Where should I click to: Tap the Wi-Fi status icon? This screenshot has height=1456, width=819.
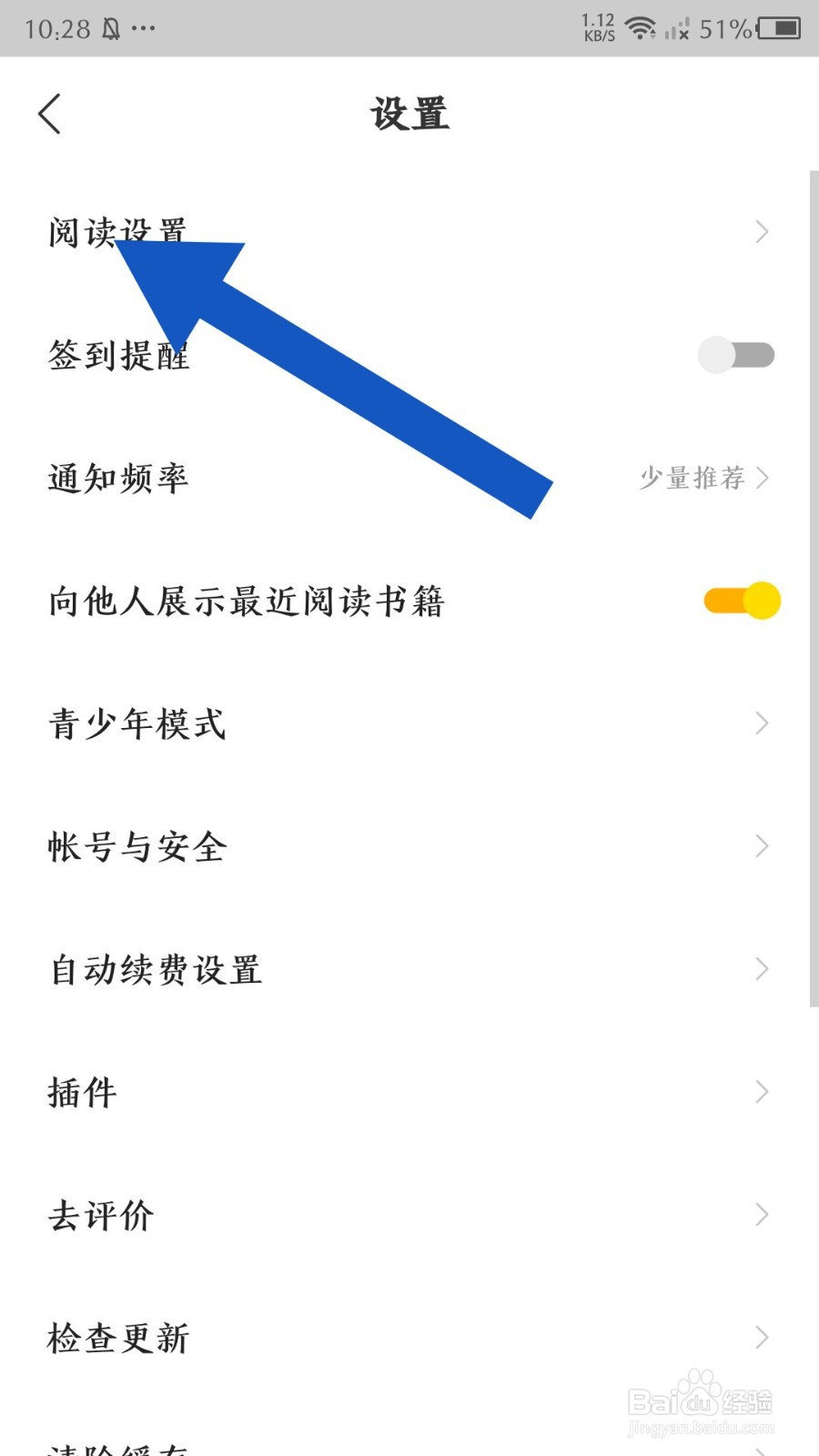tap(642, 28)
